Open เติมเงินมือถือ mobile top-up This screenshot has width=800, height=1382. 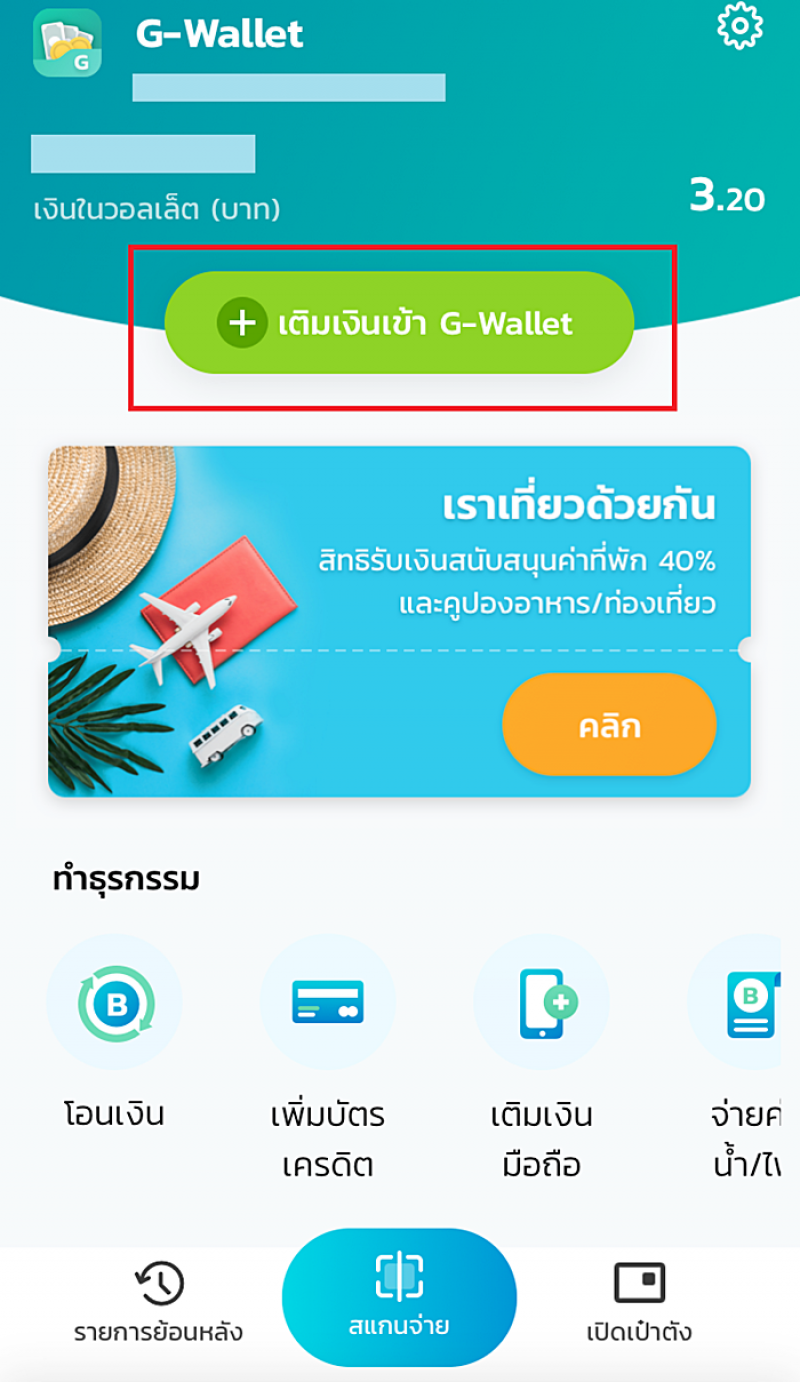[542, 1003]
